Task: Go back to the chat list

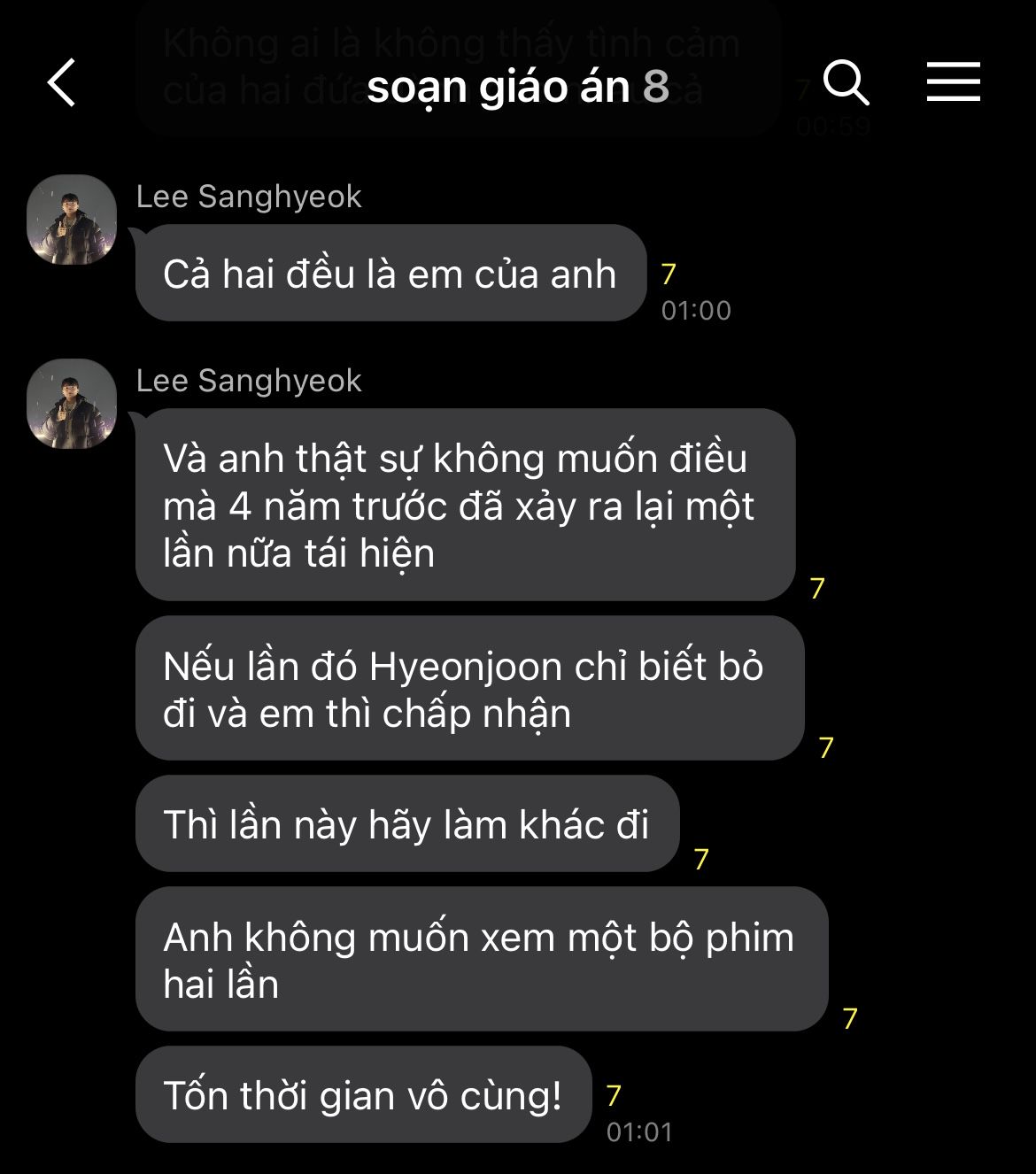Action: [62, 83]
